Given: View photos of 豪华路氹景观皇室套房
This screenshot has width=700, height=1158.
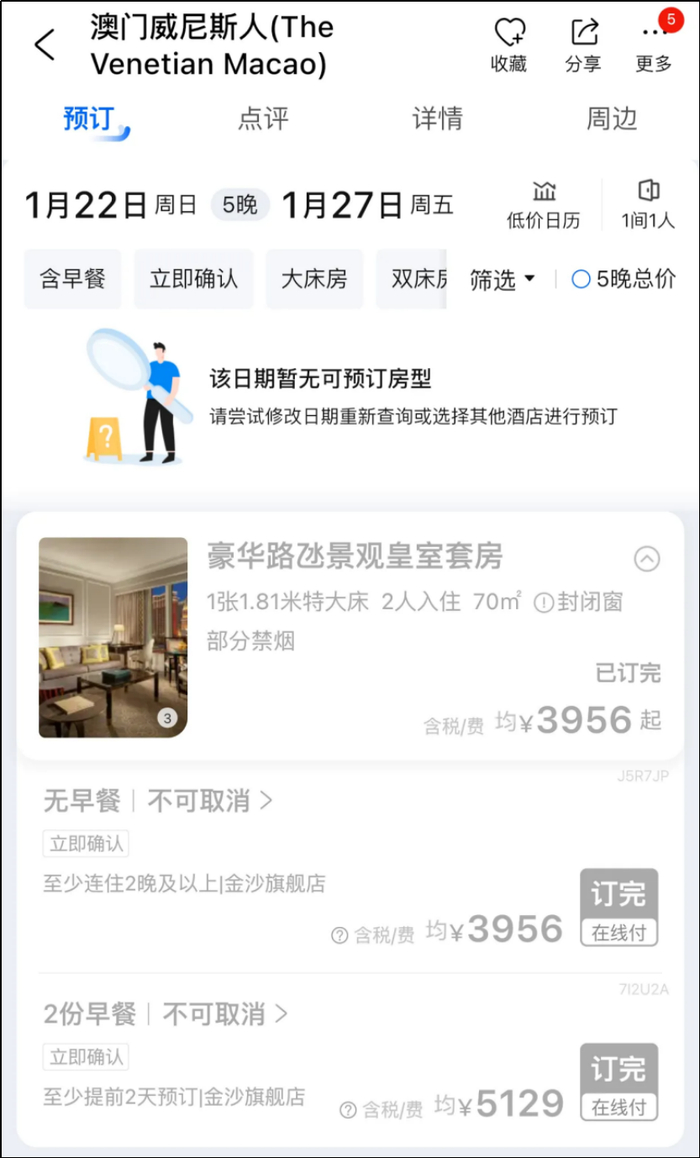Looking at the screenshot, I should click(x=113, y=637).
